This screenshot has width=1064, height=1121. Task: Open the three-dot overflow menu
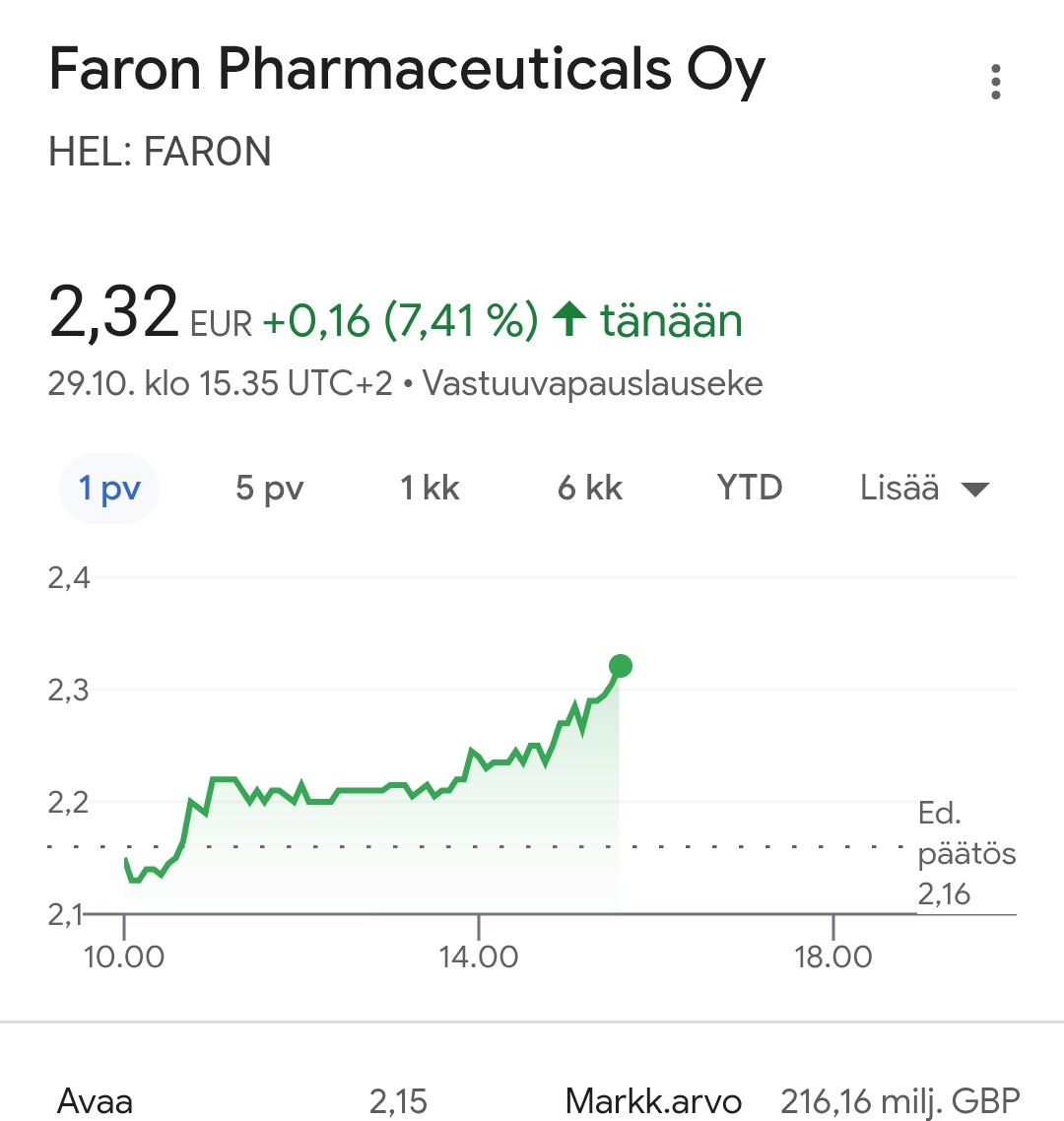(996, 82)
